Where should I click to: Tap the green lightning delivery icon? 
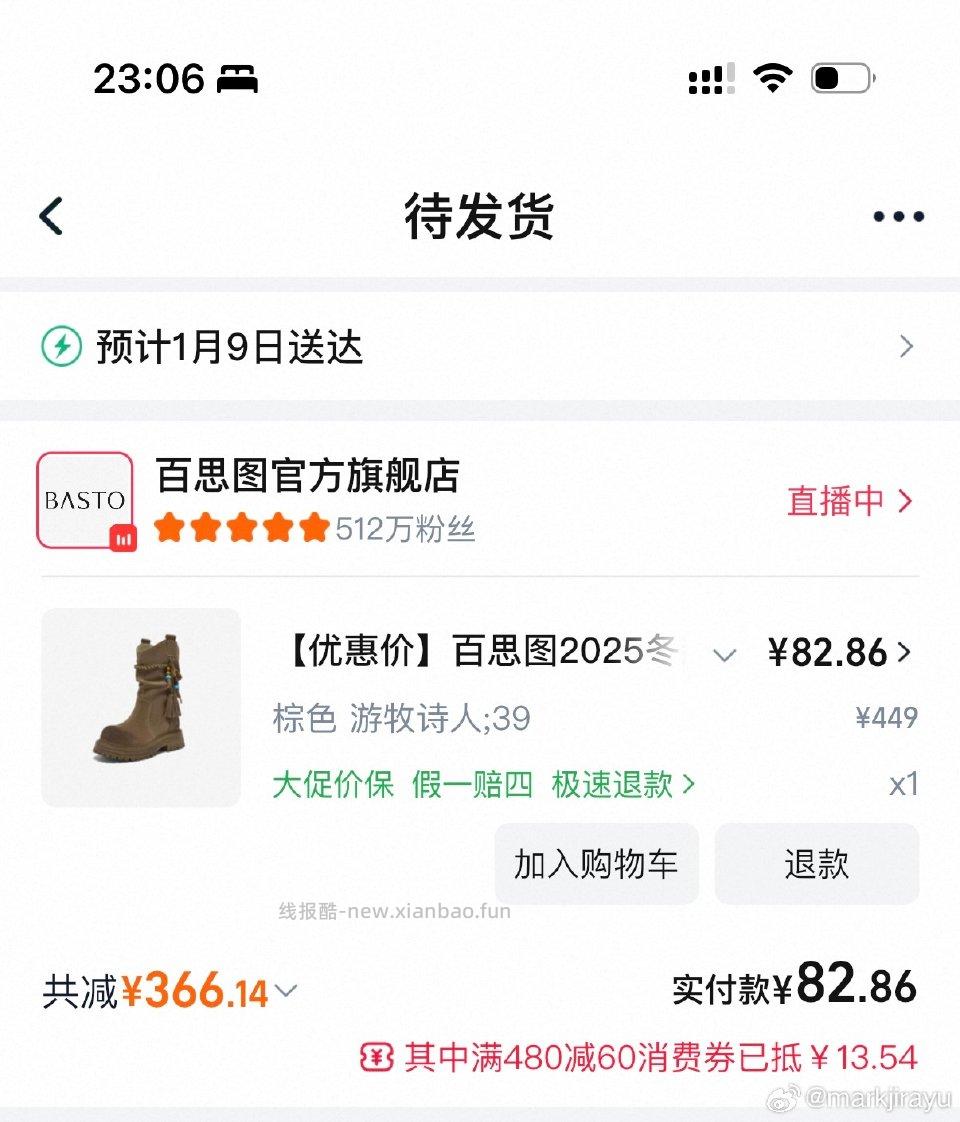(x=63, y=347)
